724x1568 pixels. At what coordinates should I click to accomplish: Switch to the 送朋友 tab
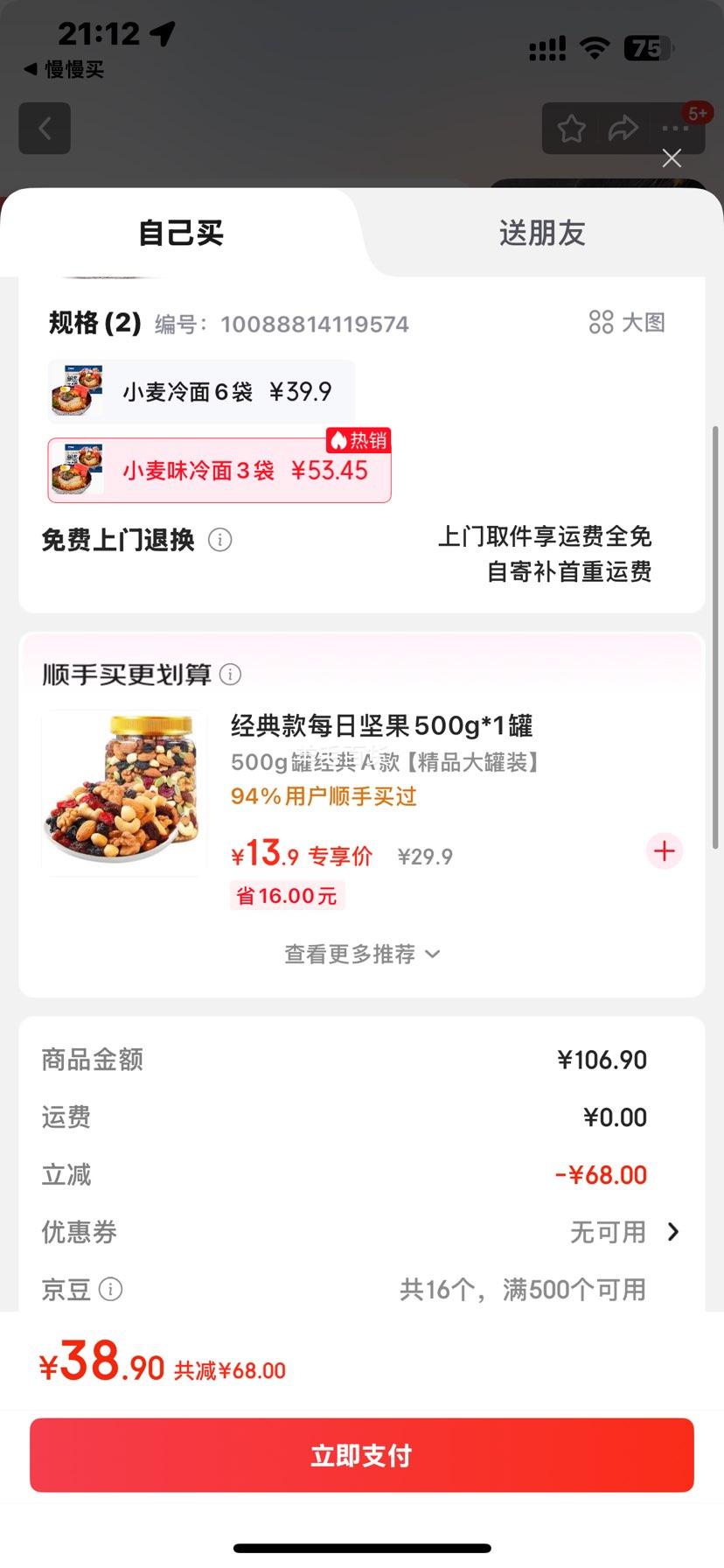click(x=541, y=233)
